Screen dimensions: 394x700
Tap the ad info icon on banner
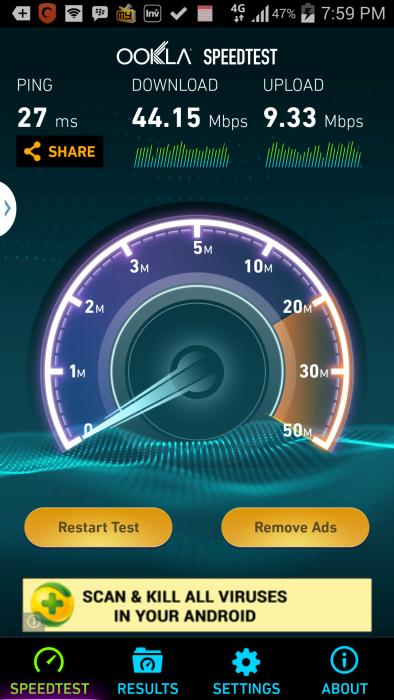[33, 621]
